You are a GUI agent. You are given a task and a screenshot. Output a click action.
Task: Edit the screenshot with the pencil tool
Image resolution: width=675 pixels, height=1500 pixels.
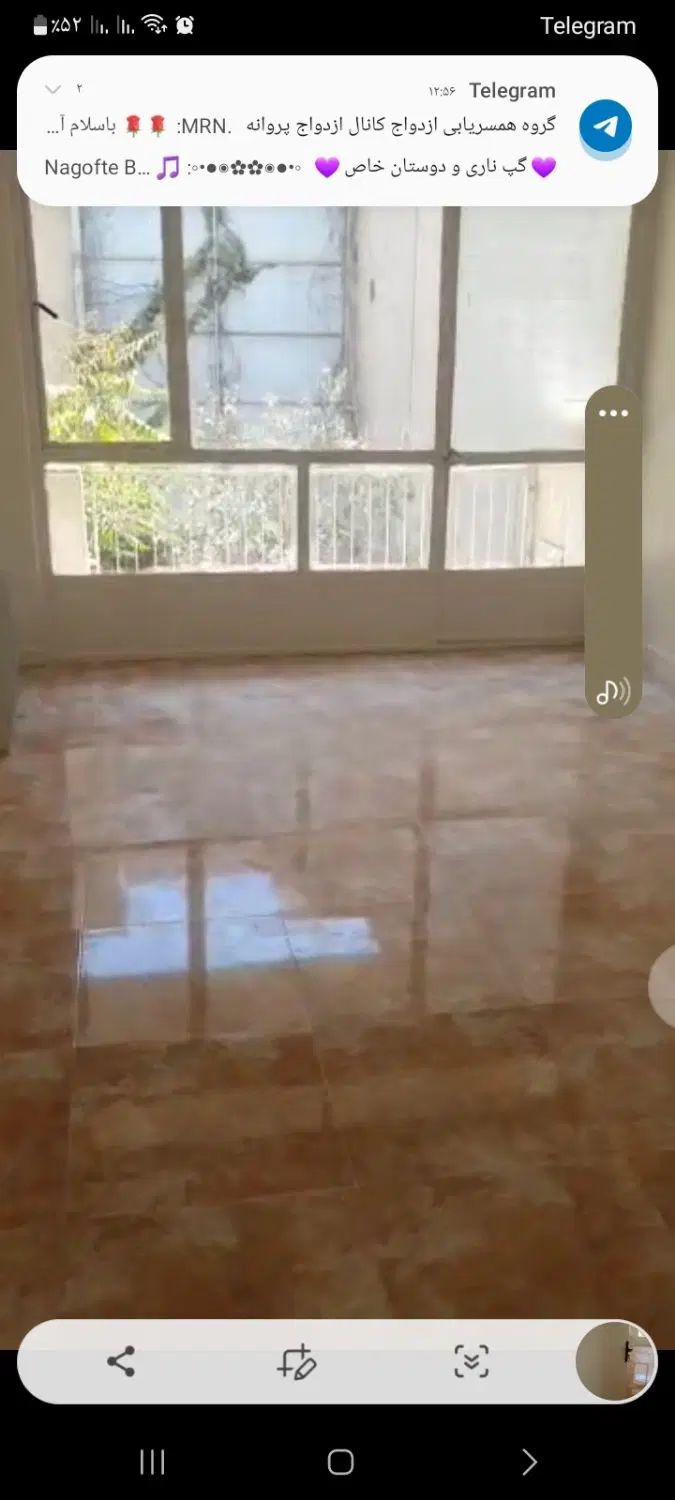click(297, 1362)
